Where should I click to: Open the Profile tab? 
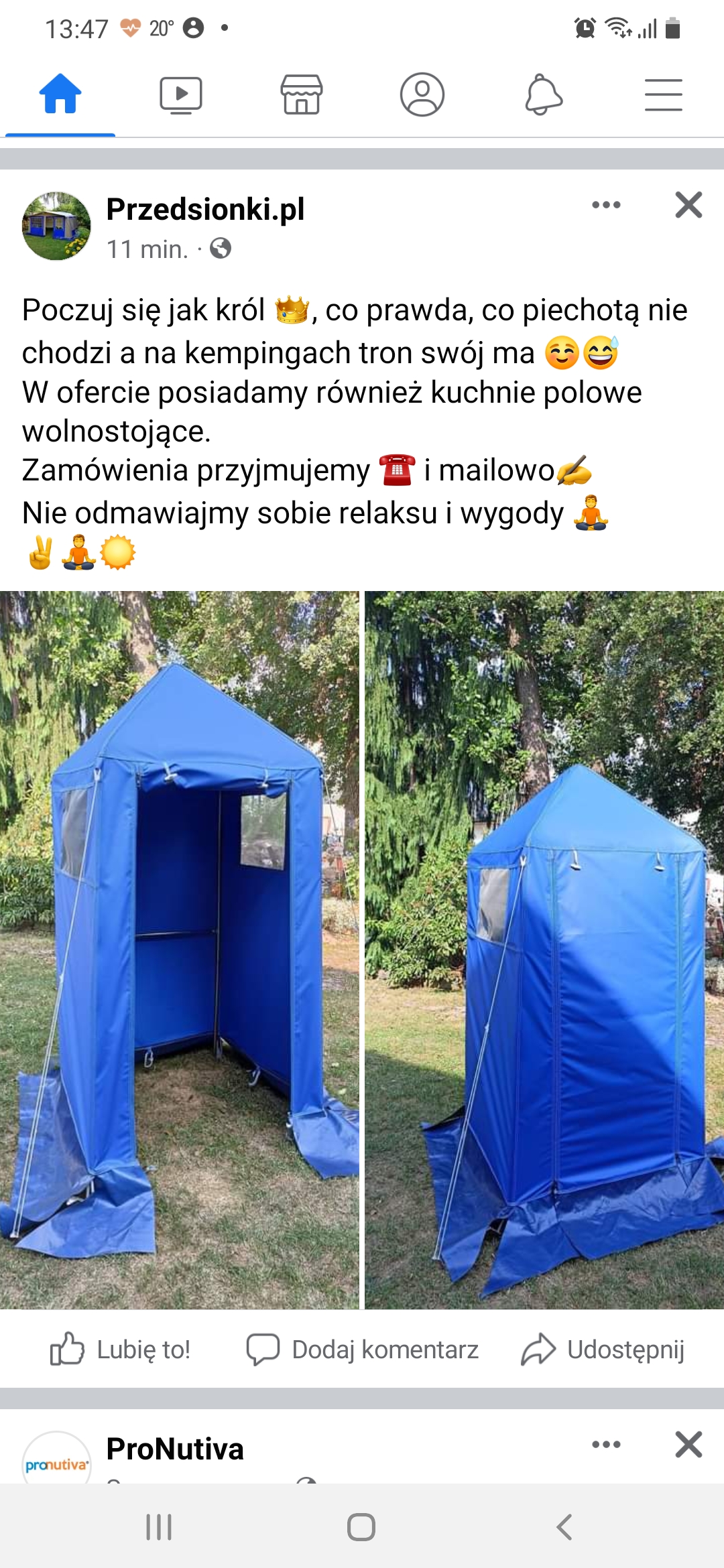pos(422,94)
